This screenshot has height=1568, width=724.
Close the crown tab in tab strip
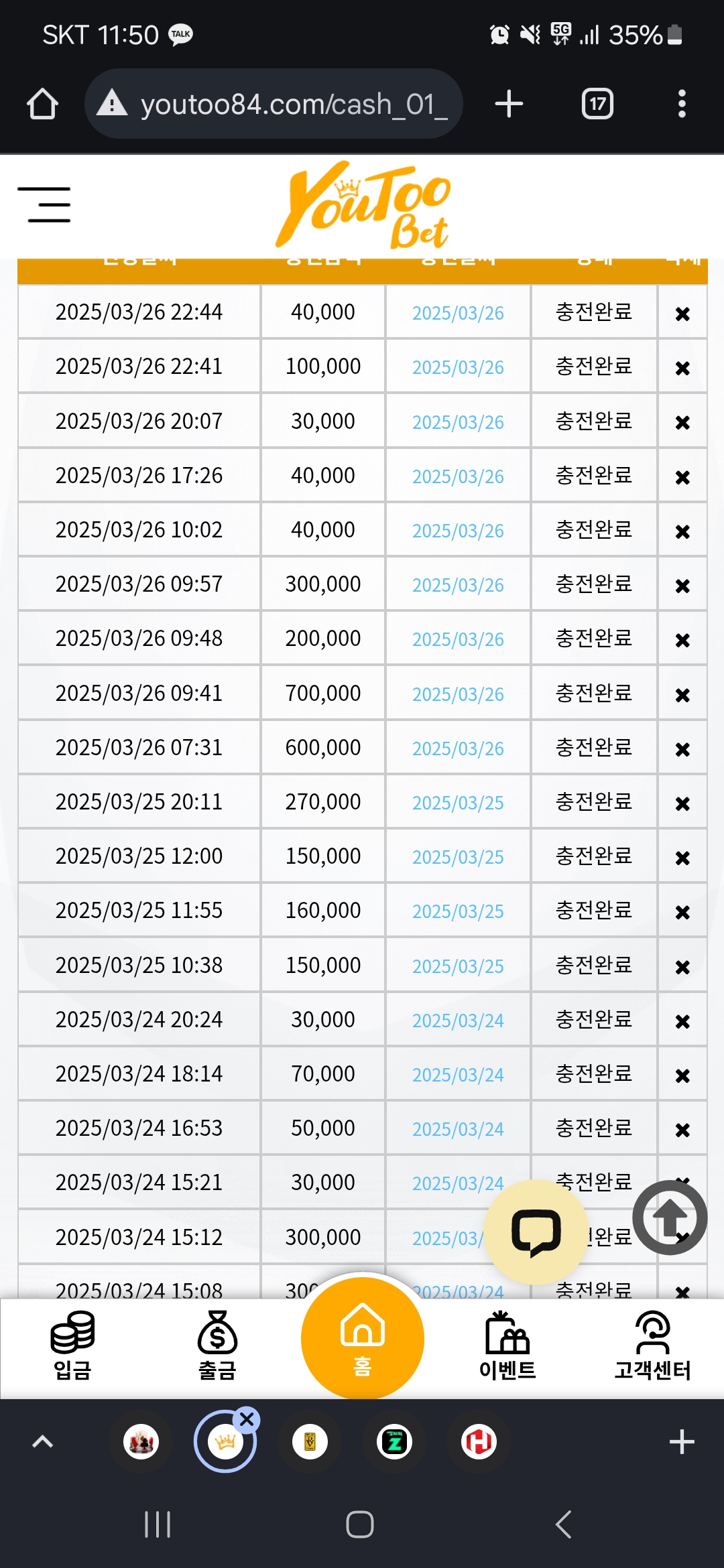tap(247, 1419)
